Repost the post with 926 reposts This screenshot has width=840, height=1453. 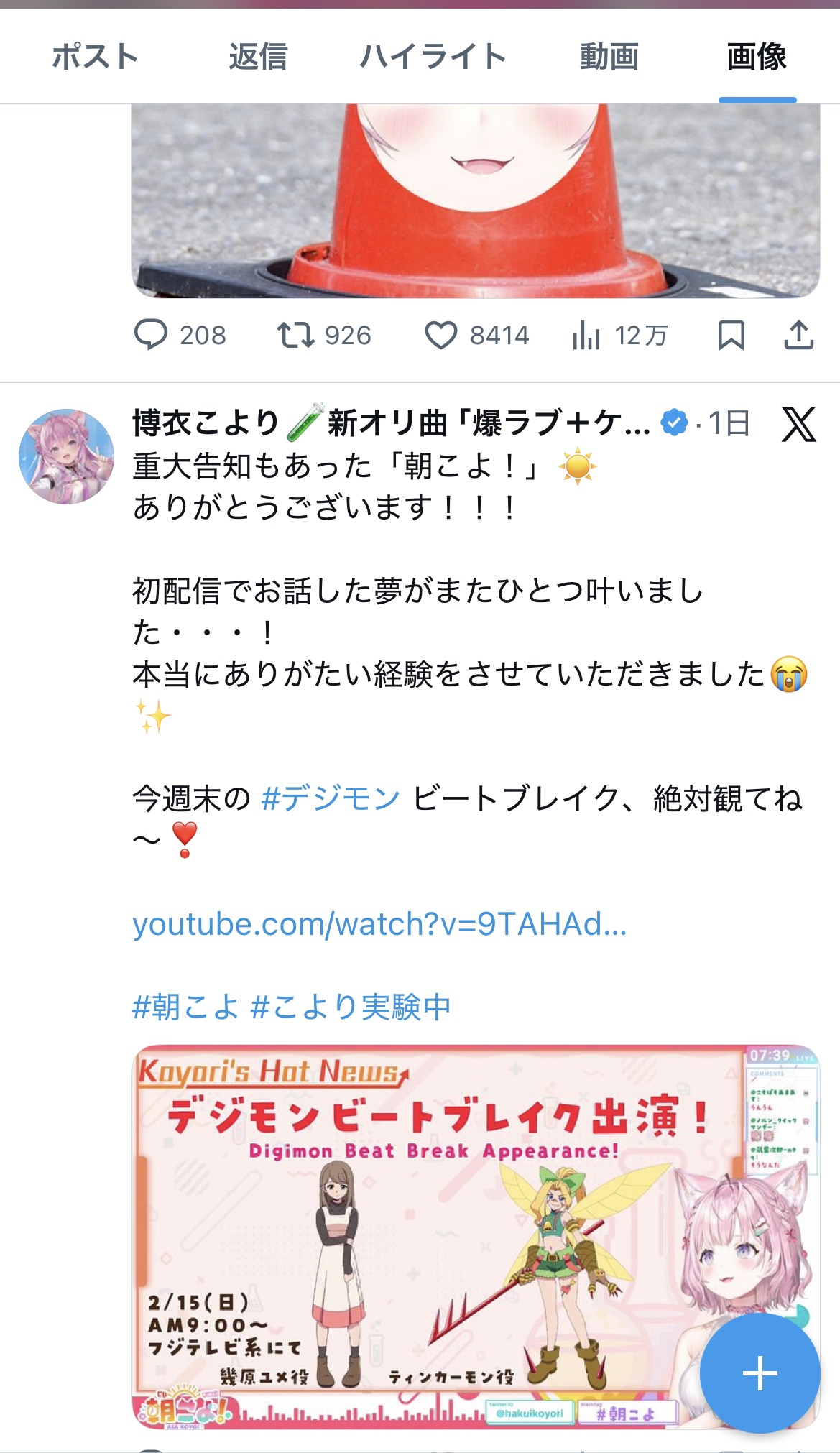click(296, 335)
